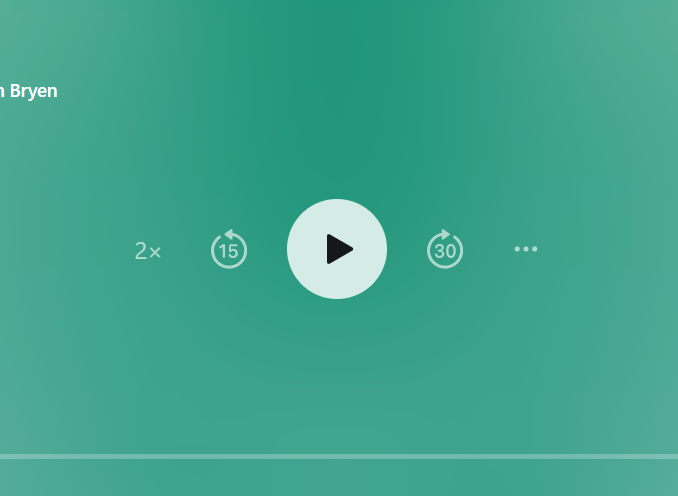Screen dimensions: 678x496
Task: Tap the playback progress bar
Action: [339, 456]
